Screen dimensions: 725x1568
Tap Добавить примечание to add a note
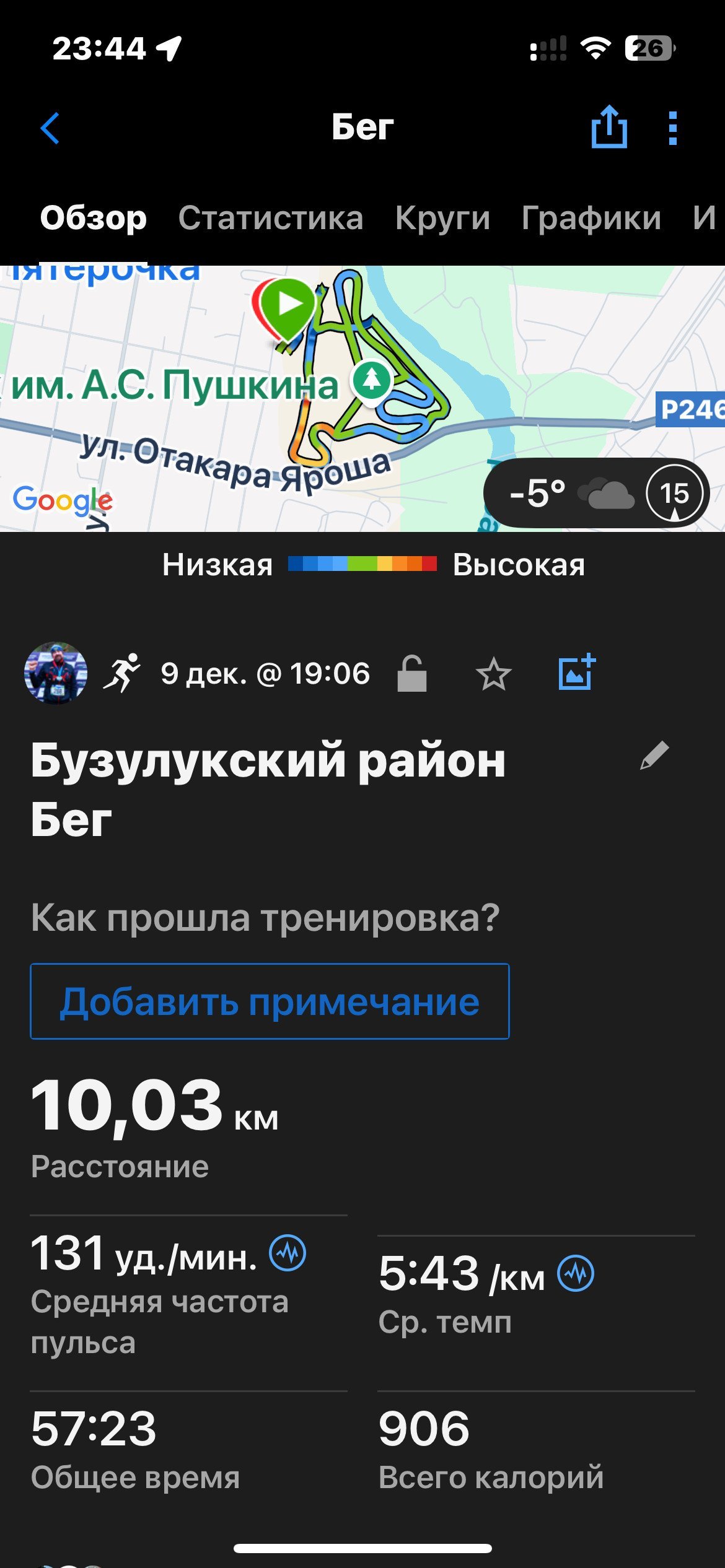[x=270, y=1001]
